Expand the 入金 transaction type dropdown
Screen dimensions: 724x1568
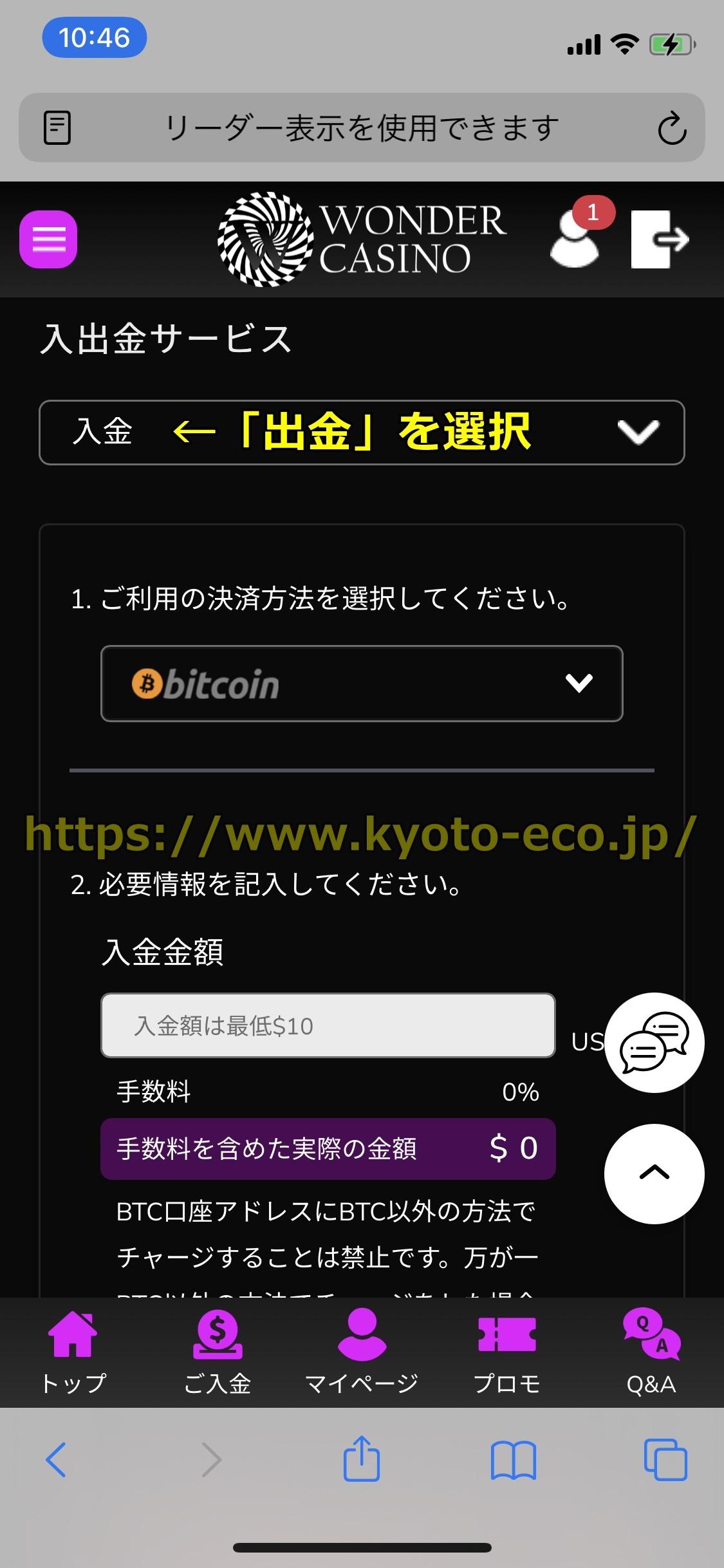pos(362,433)
